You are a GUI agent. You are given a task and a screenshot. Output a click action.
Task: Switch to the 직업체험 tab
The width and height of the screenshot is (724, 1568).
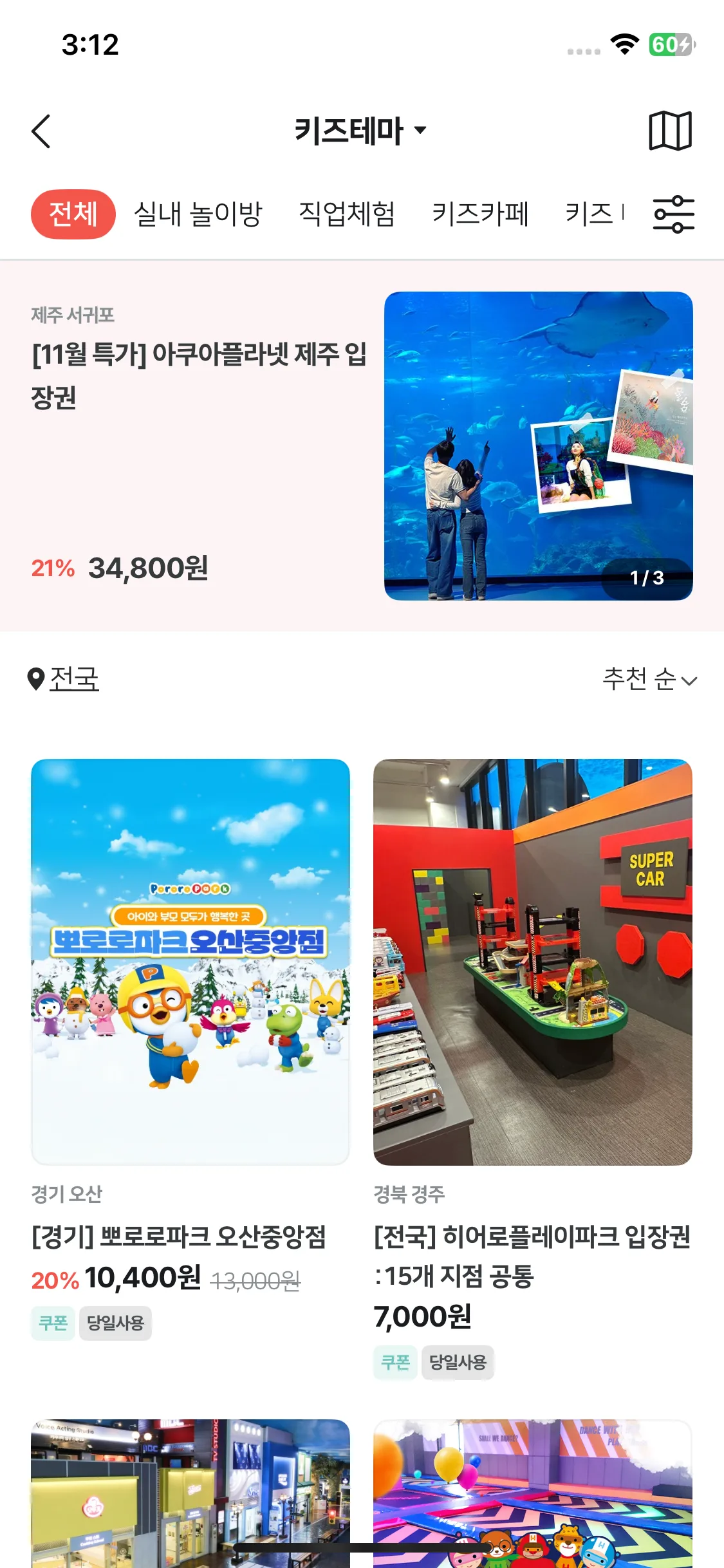pyautogui.click(x=347, y=214)
